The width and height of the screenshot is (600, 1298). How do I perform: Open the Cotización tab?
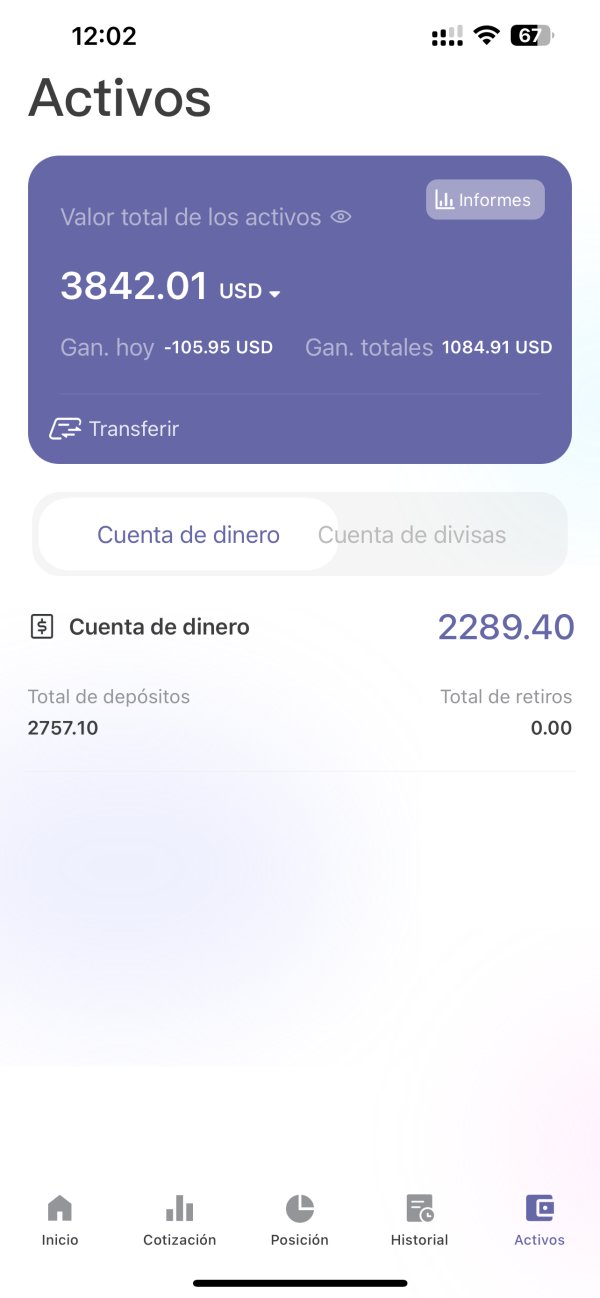pyautogui.click(x=180, y=1221)
